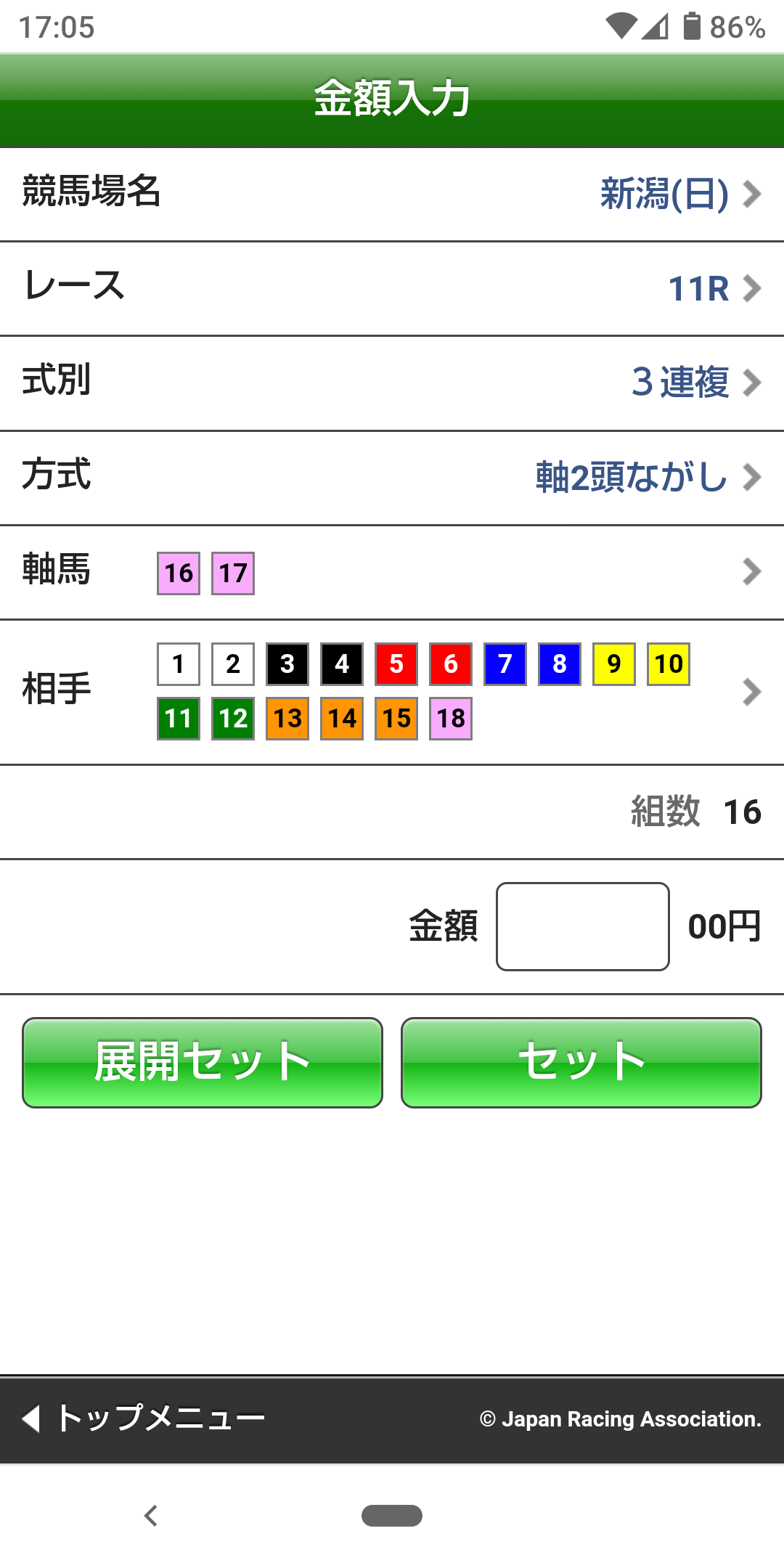
Task: Tap opponent horse 18 pink icon
Action: pyautogui.click(x=450, y=719)
